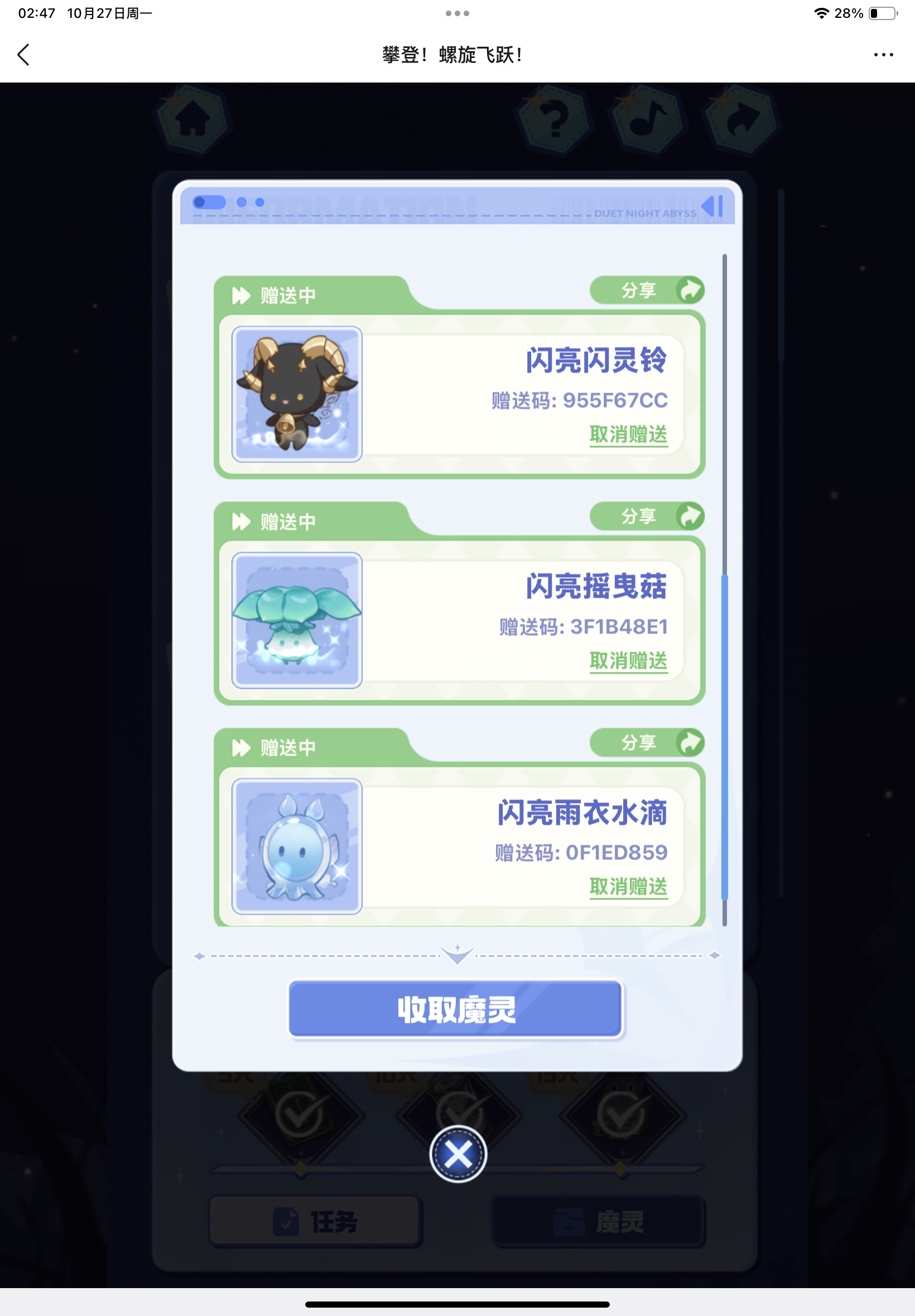Share the 闪亮摇曳菇 gift
The height and width of the screenshot is (1316, 915).
click(647, 516)
